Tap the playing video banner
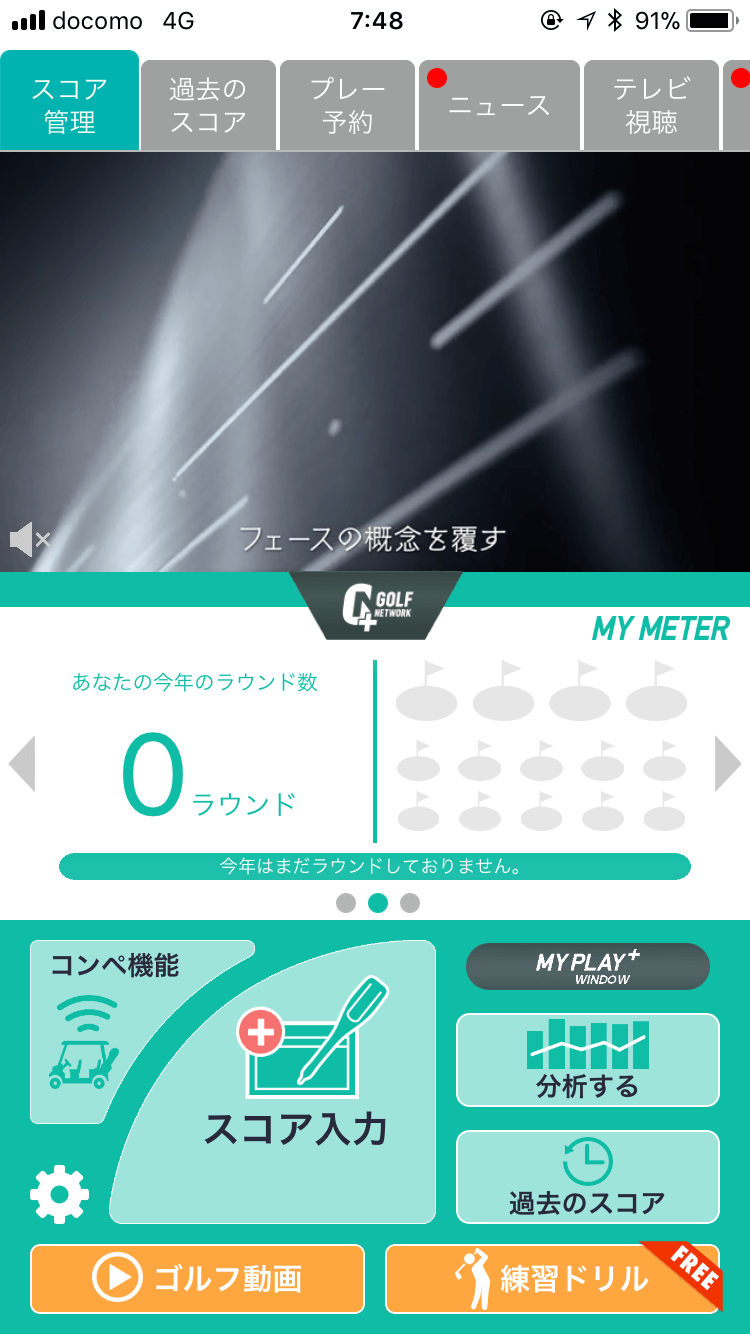Viewport: 750px width, 1334px height. pyautogui.click(x=375, y=362)
